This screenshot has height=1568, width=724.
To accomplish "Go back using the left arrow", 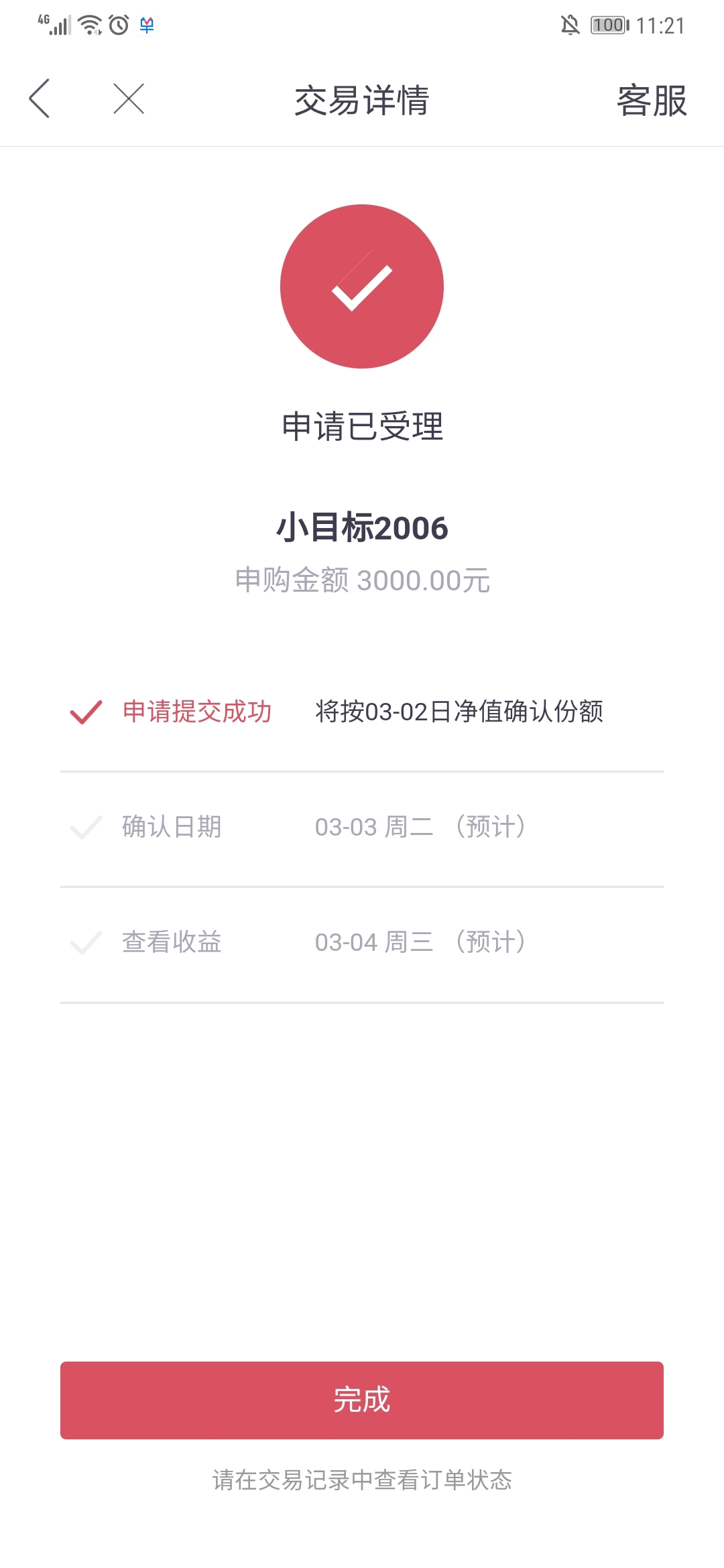I will 40,99.
